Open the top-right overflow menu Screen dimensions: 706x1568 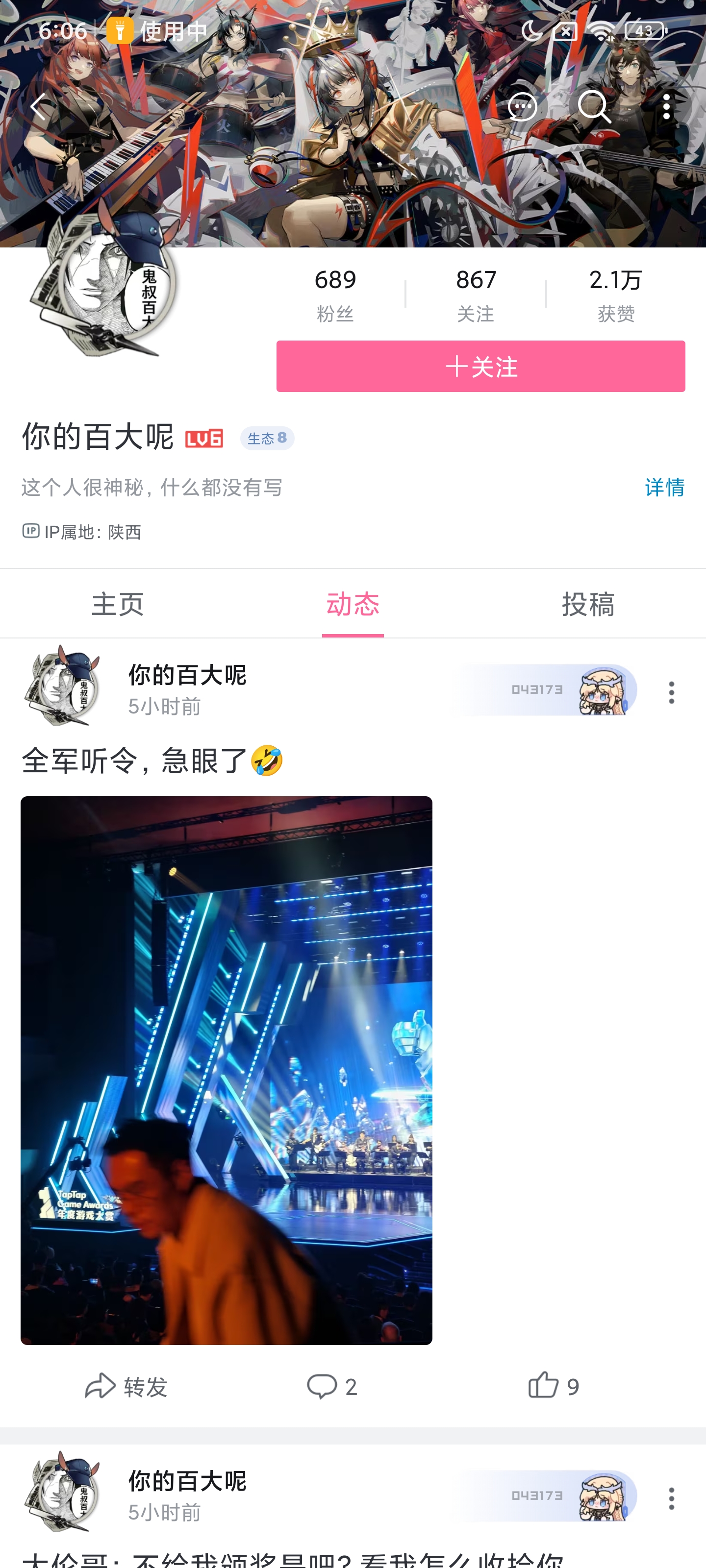(666, 107)
